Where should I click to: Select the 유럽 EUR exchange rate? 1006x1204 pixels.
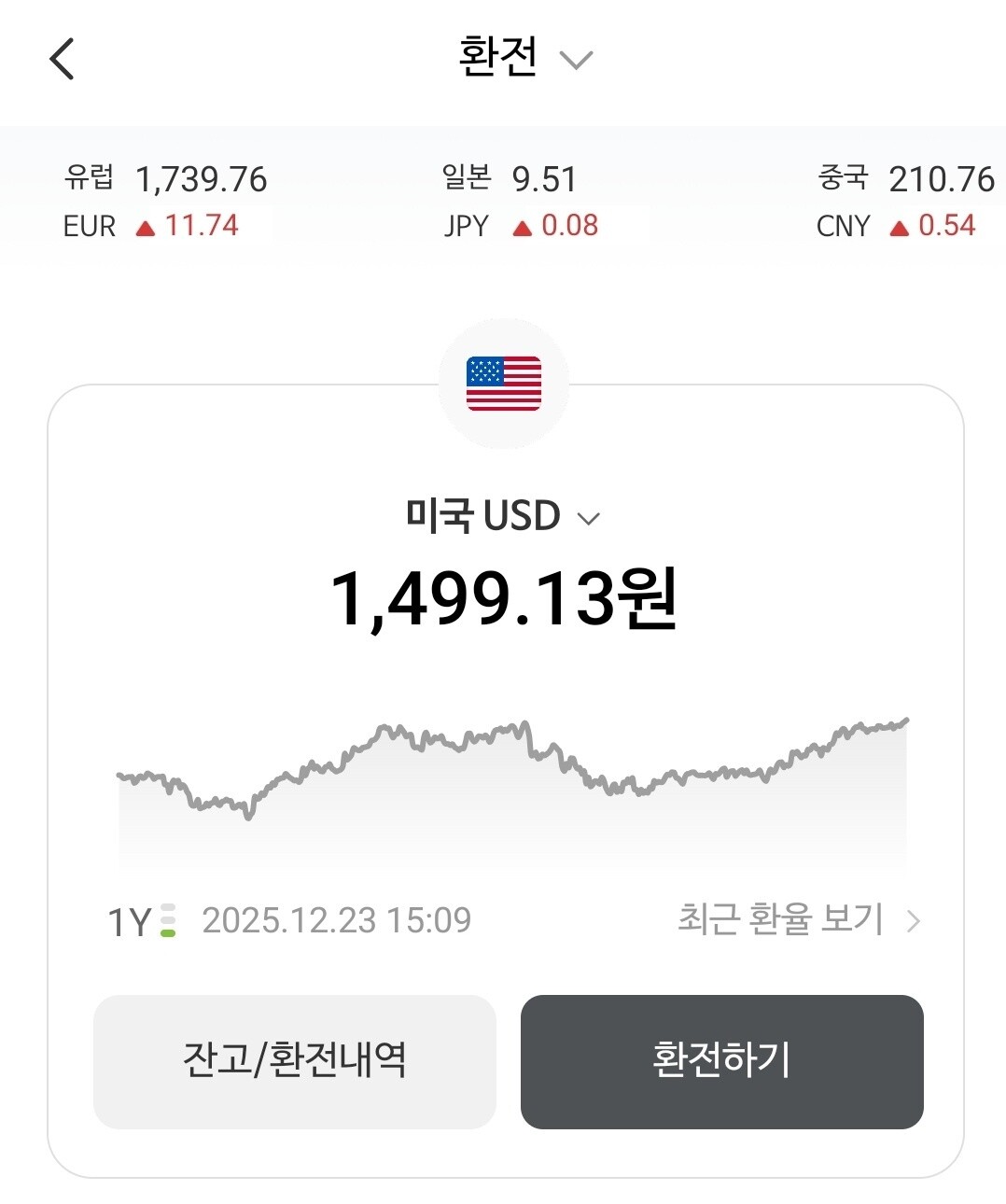(165, 201)
